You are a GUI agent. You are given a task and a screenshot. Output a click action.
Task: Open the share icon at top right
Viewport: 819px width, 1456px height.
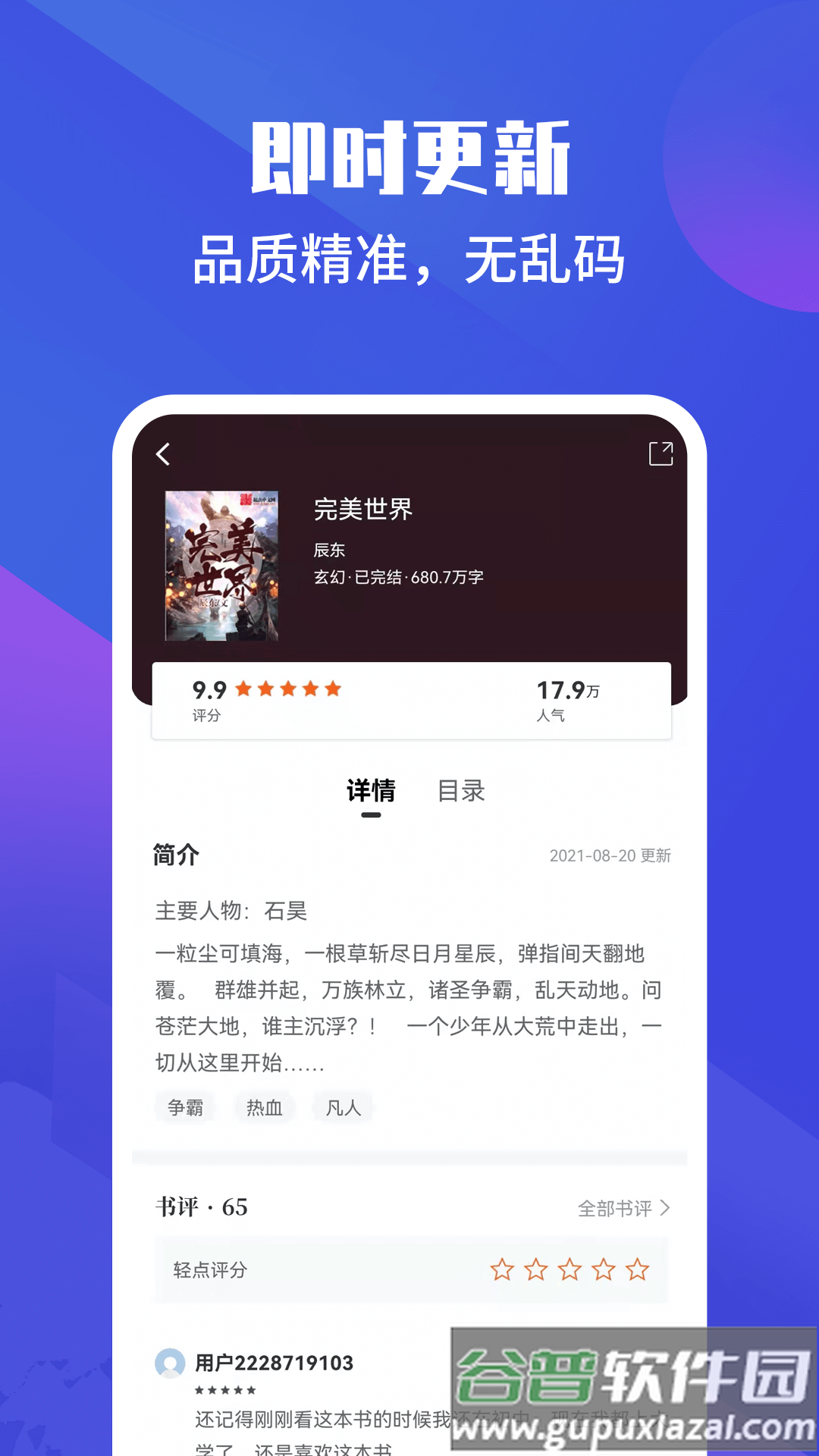(661, 453)
